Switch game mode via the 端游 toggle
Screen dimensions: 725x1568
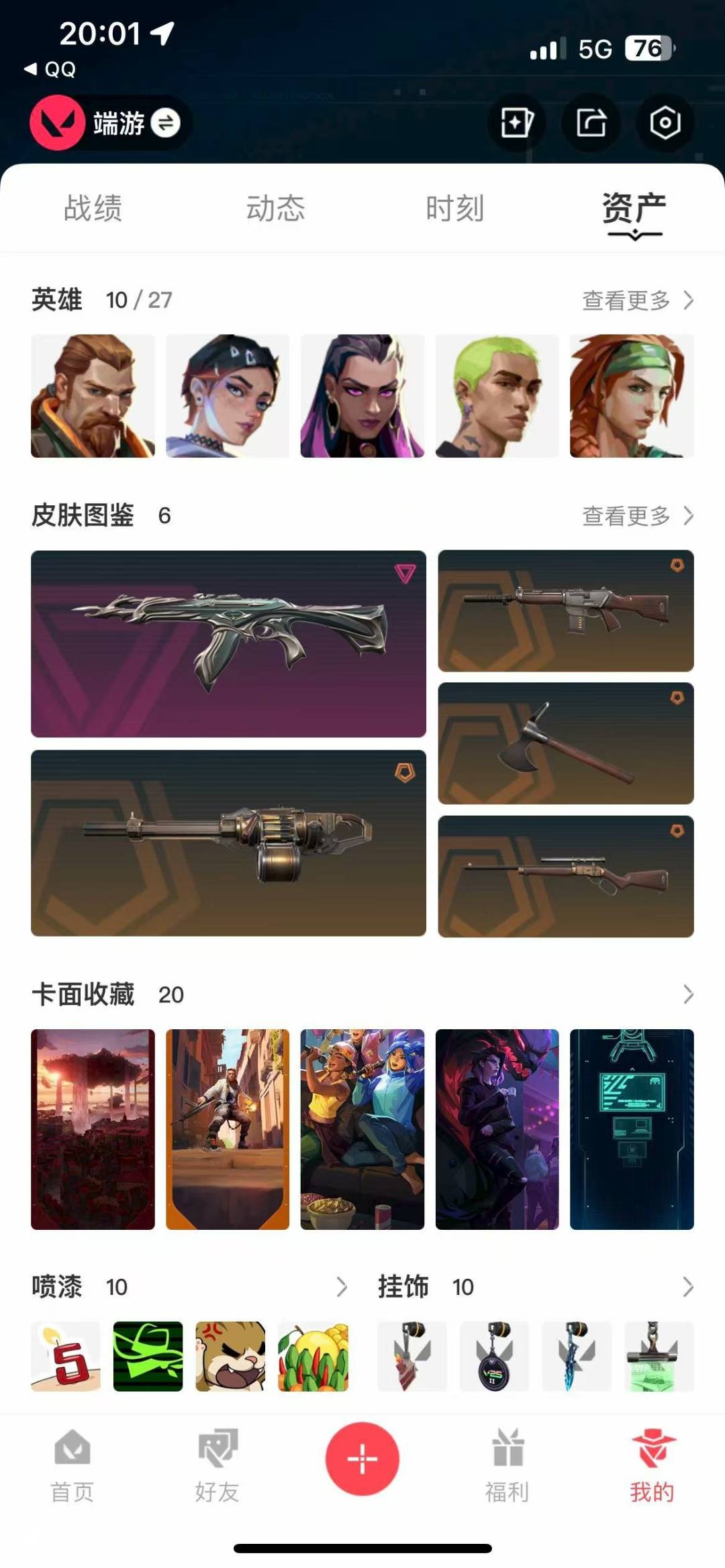[x=111, y=123]
